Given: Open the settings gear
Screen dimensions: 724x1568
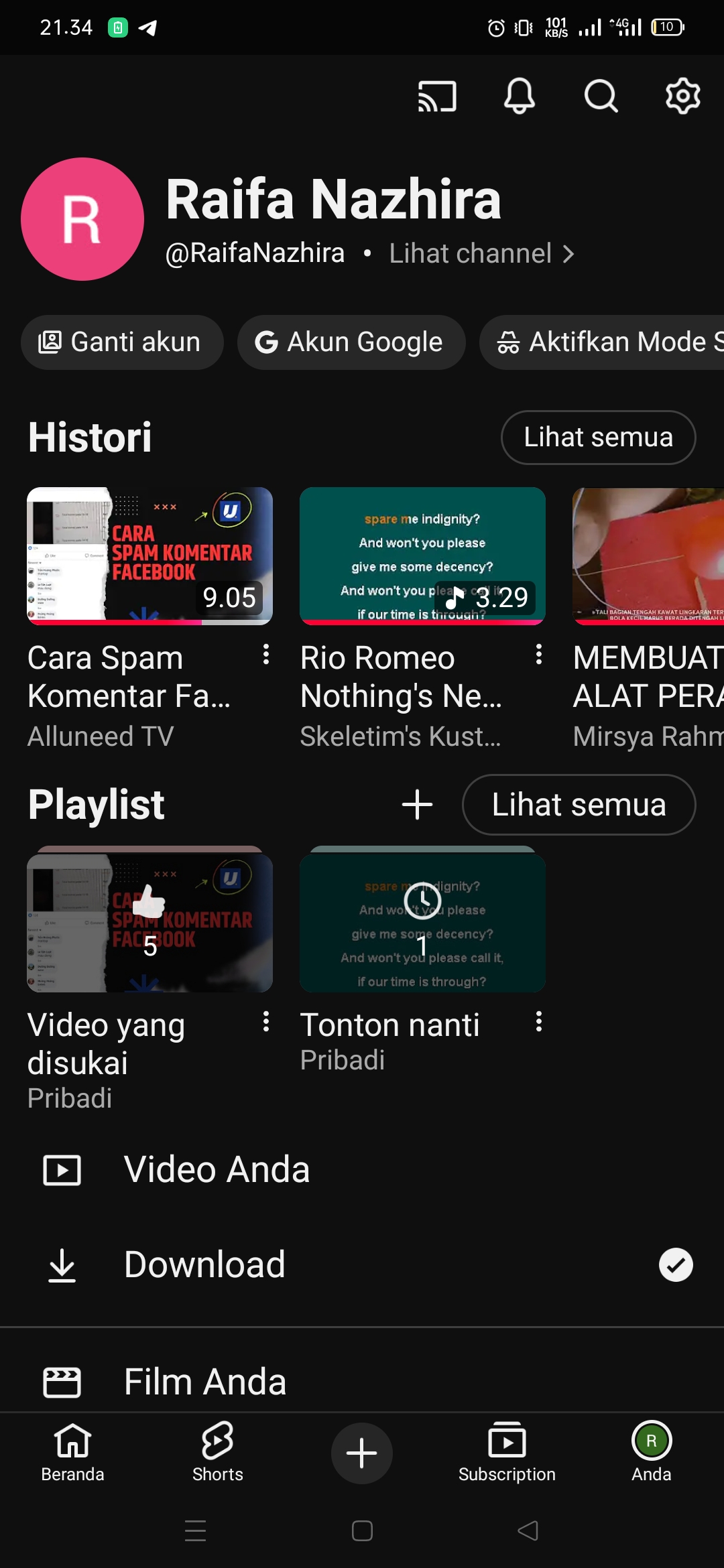Looking at the screenshot, I should pyautogui.click(x=682, y=96).
